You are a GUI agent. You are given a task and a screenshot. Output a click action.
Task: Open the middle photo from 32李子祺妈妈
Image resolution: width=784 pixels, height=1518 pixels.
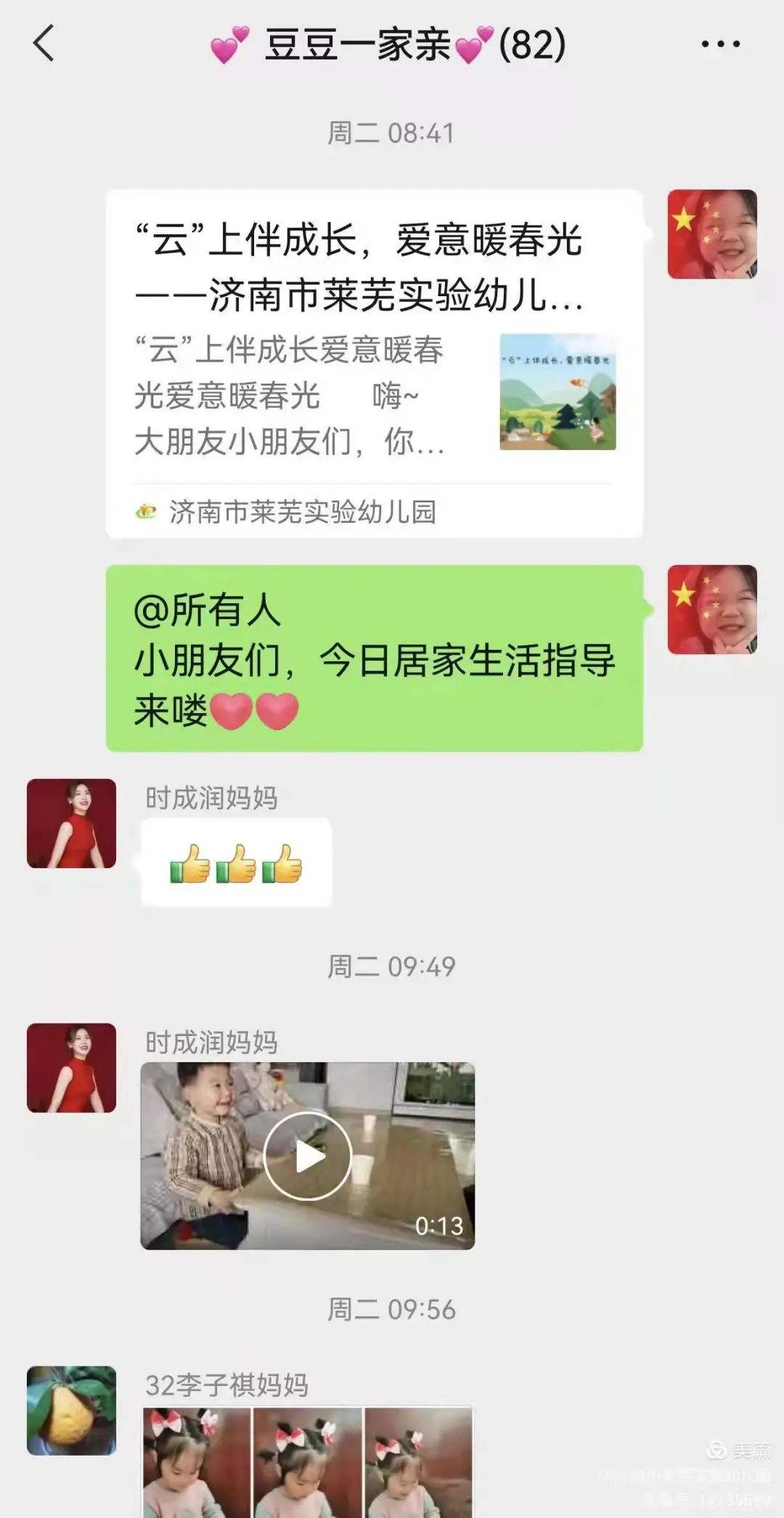(308, 1462)
